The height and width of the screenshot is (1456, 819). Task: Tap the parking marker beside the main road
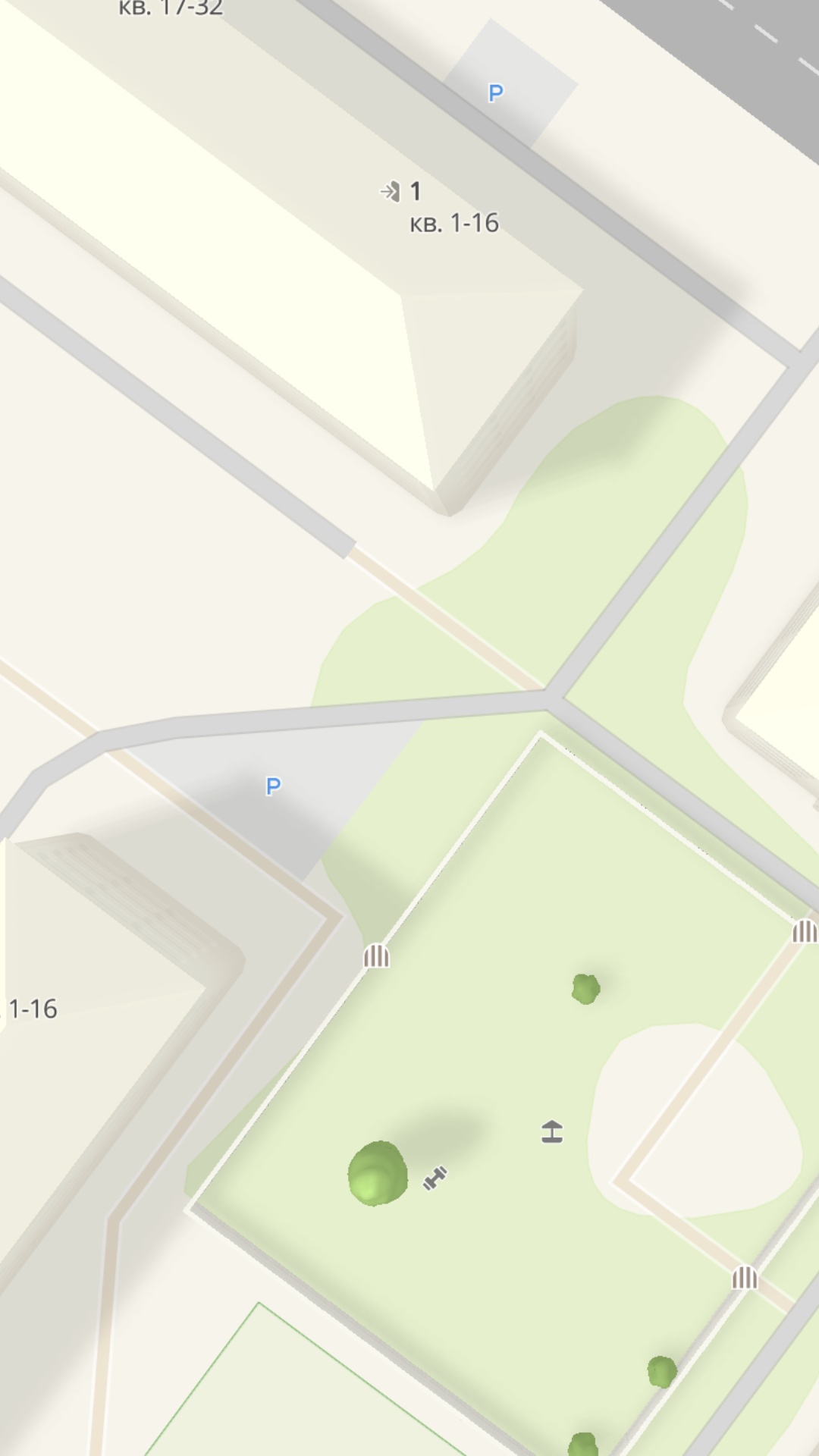(x=495, y=93)
